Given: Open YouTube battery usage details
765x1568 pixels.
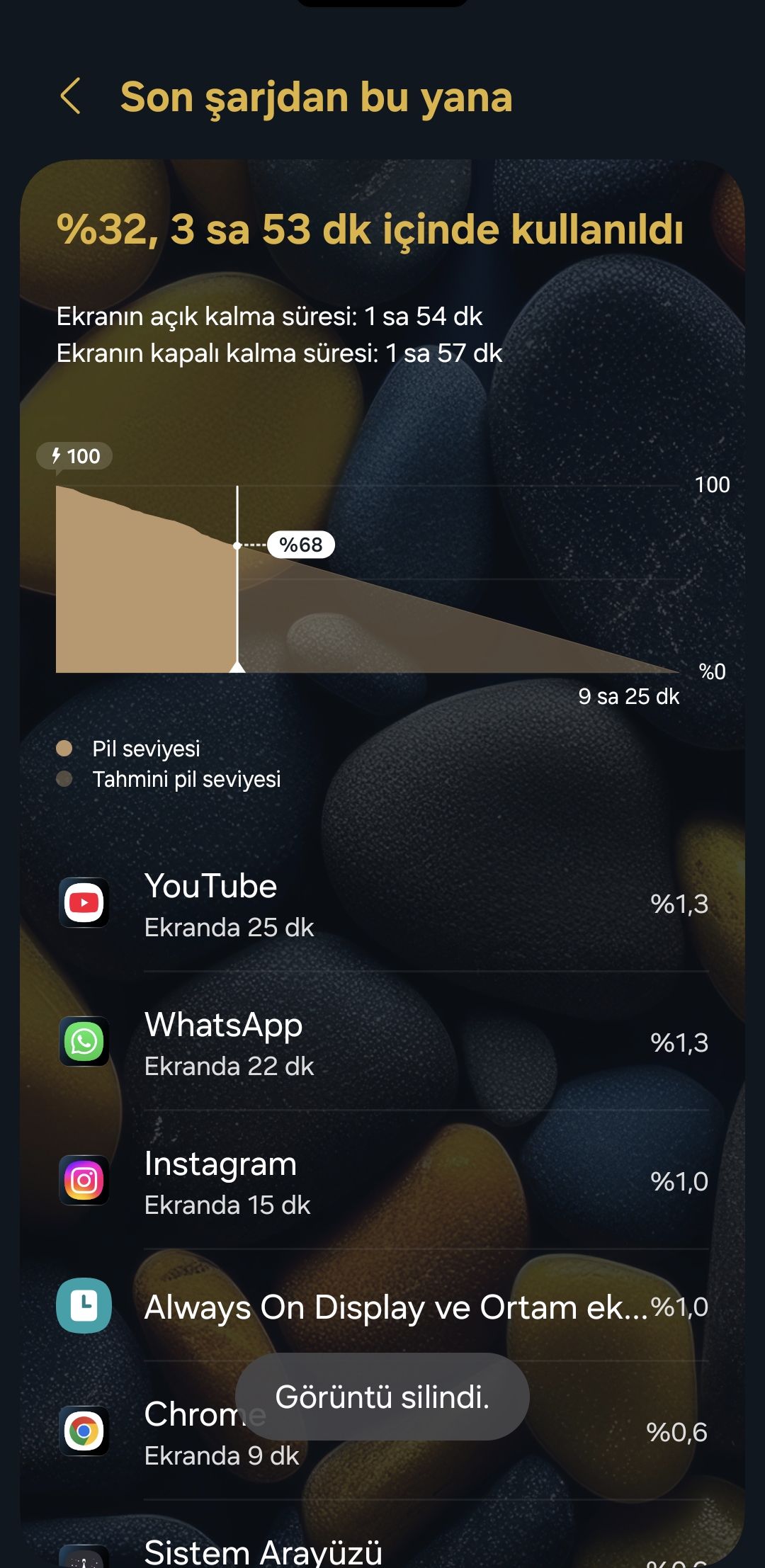Looking at the screenshot, I should tap(382, 904).
